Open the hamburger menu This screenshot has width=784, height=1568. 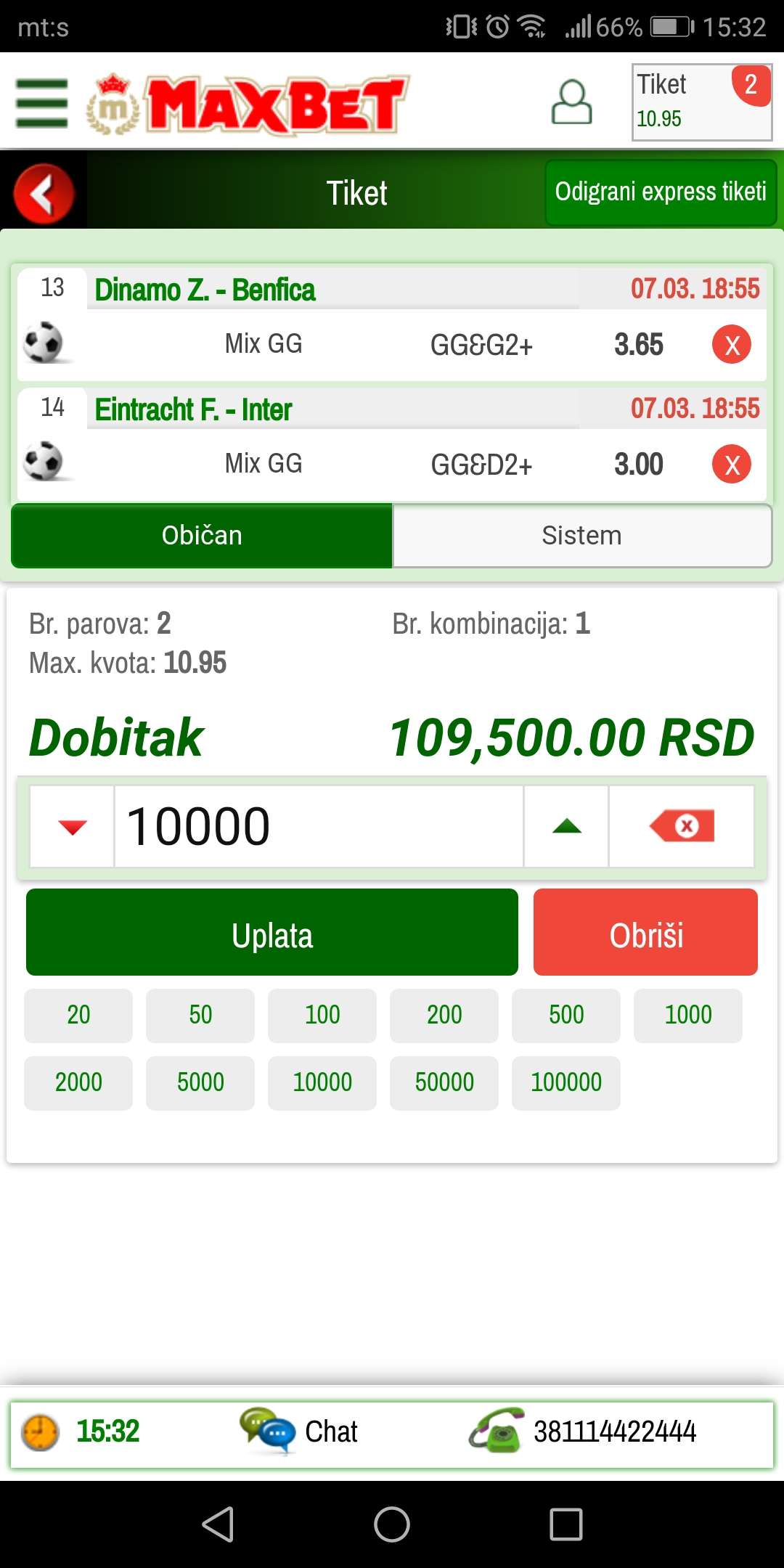41,103
